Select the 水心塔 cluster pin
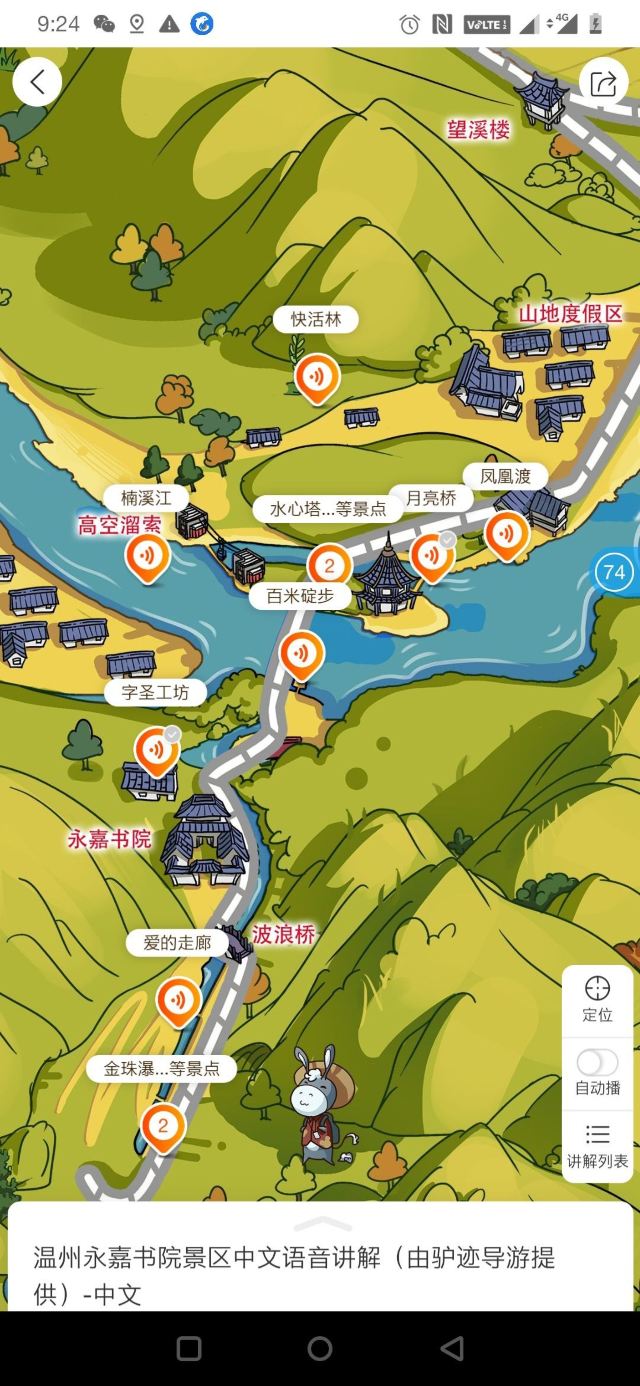 click(329, 568)
